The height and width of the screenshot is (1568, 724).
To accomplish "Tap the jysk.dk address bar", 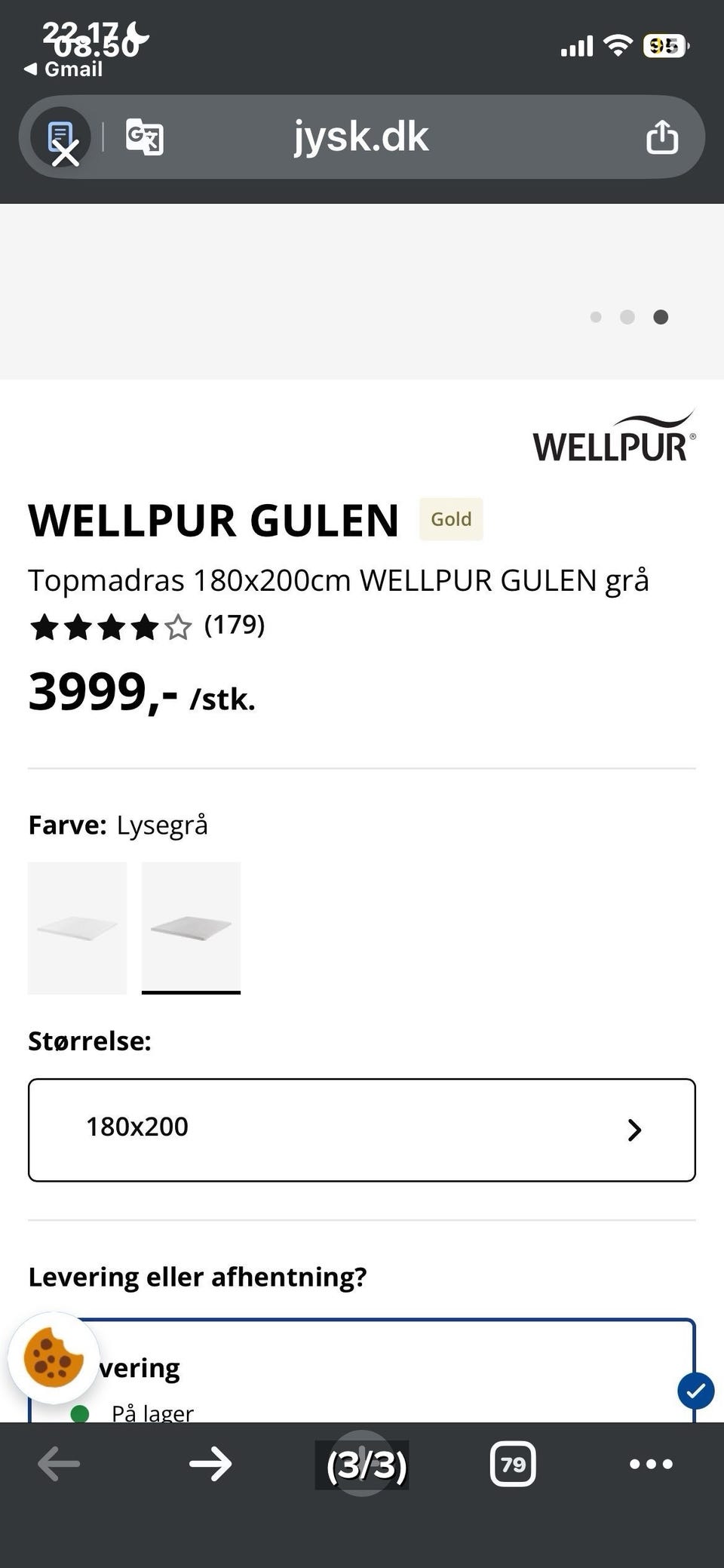I will pos(361,136).
